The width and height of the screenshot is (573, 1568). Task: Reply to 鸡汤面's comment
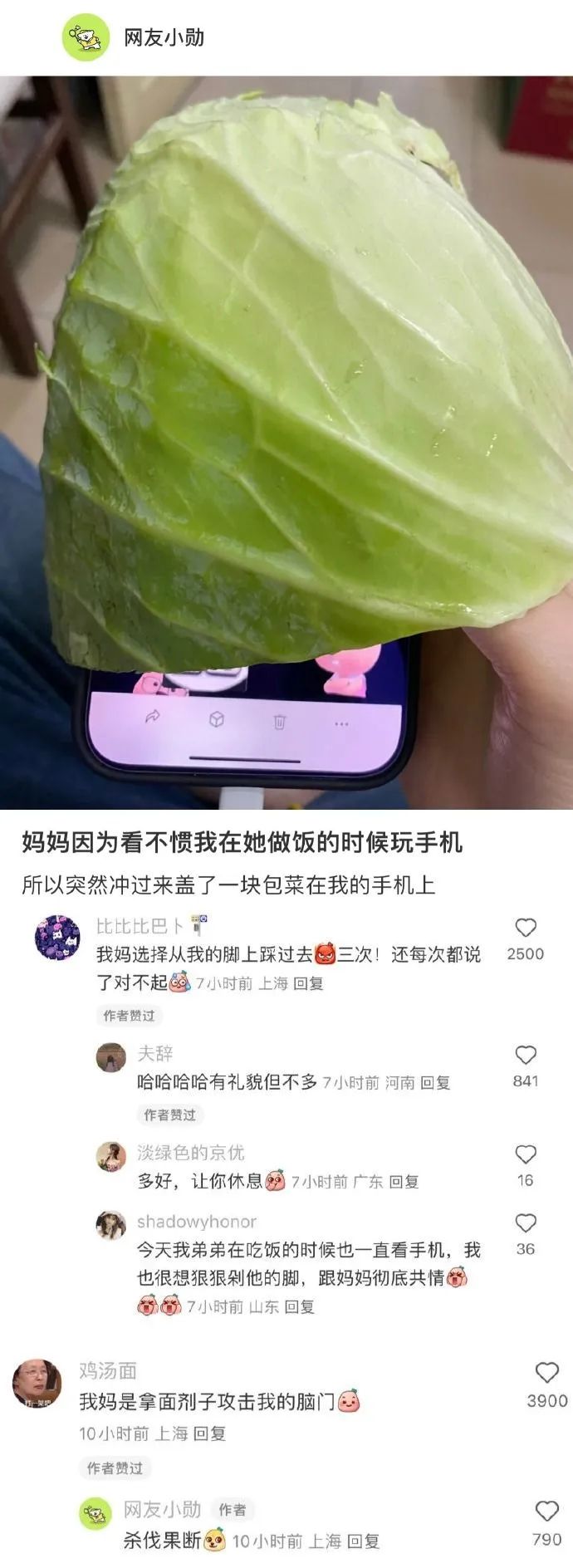point(209,1433)
